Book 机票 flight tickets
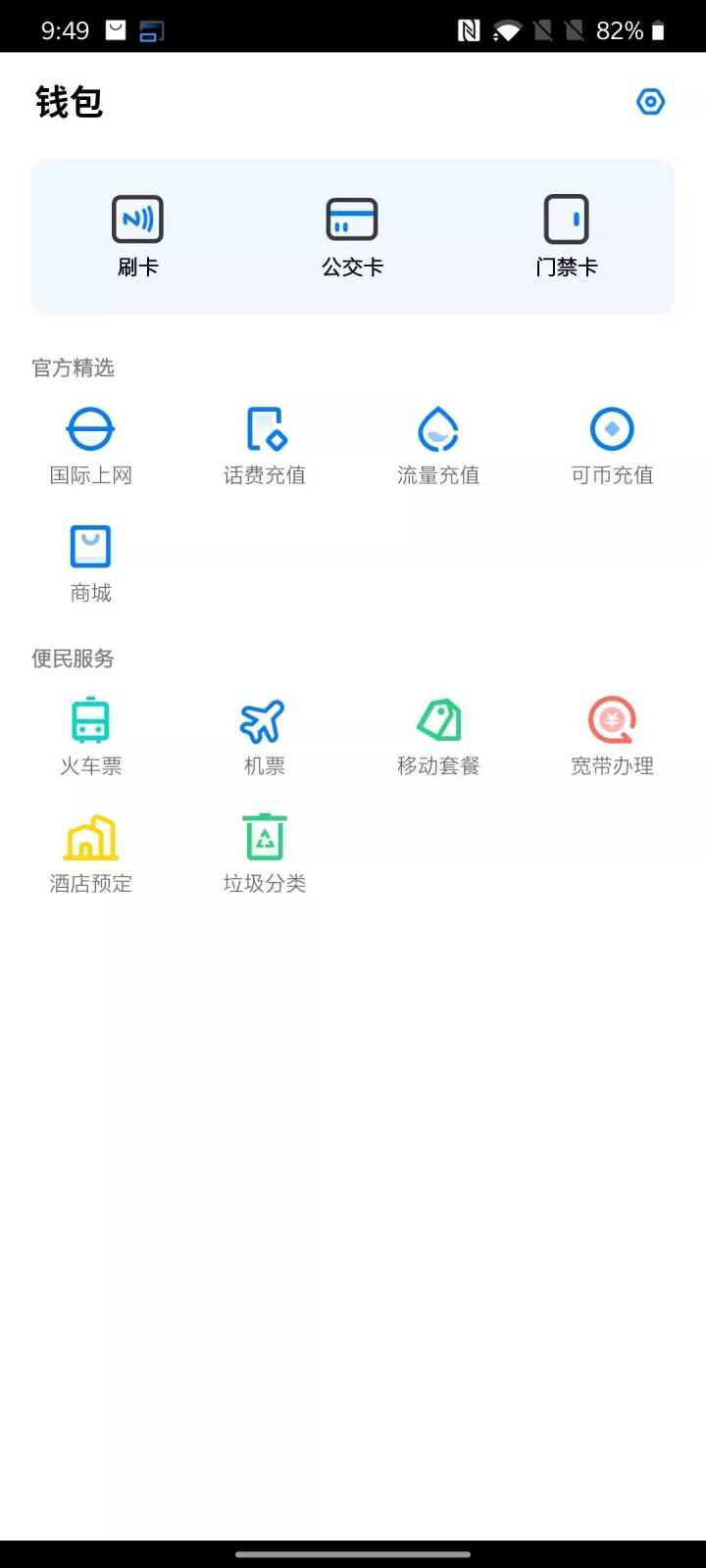Viewport: 706px width, 1568px height. [265, 737]
